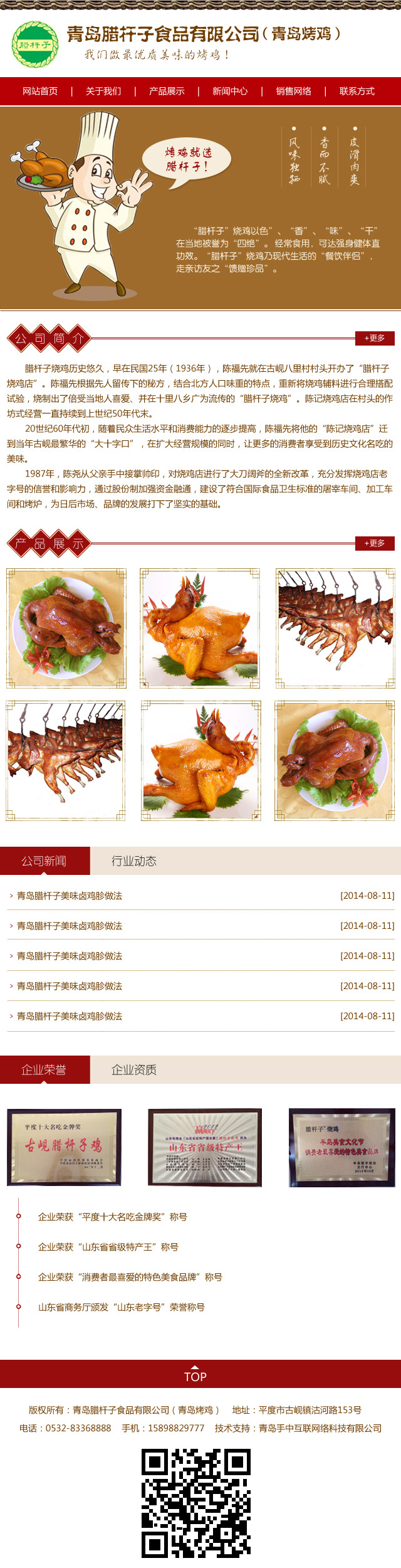Open the 网站首页 nav item
The width and height of the screenshot is (401, 1568).
click(40, 92)
